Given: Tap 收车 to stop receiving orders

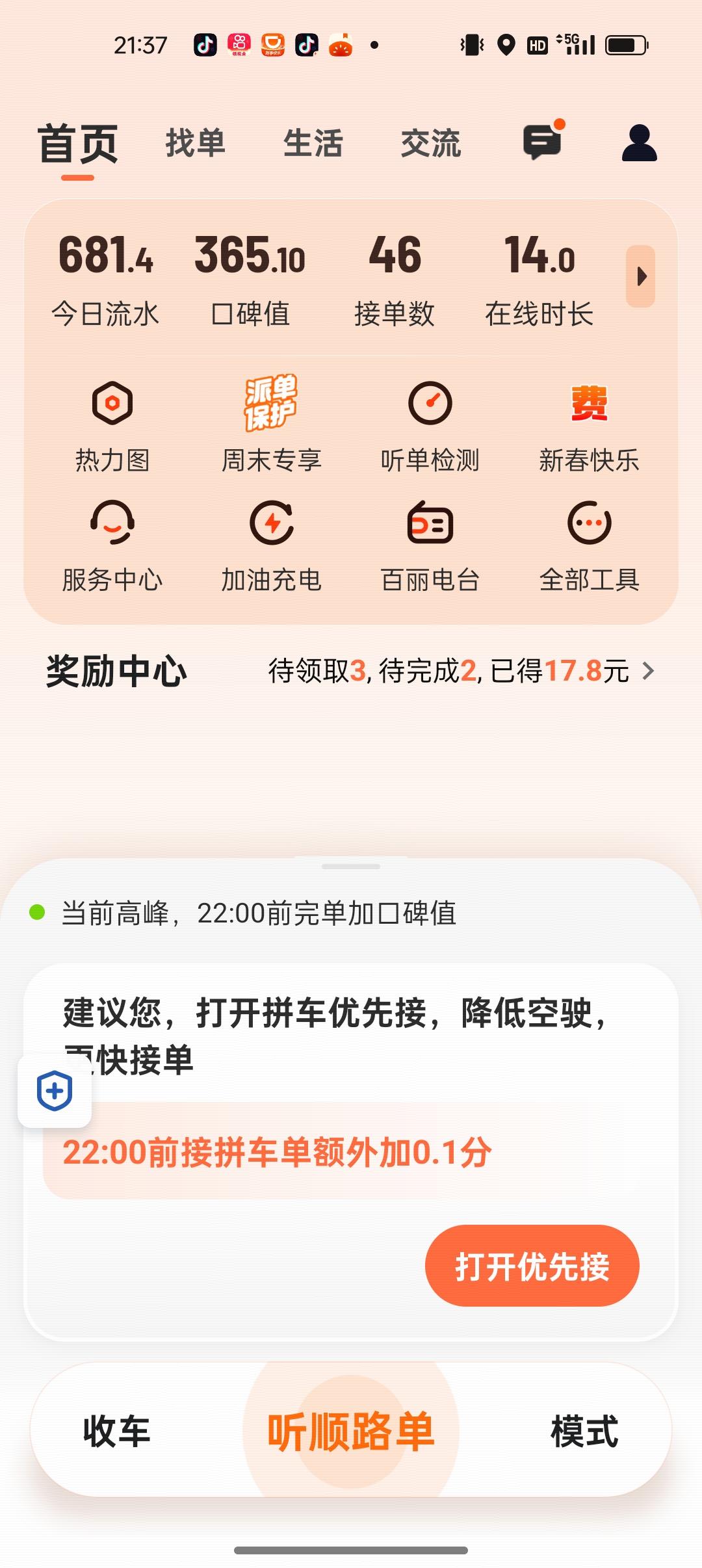Looking at the screenshot, I should tap(117, 1434).
